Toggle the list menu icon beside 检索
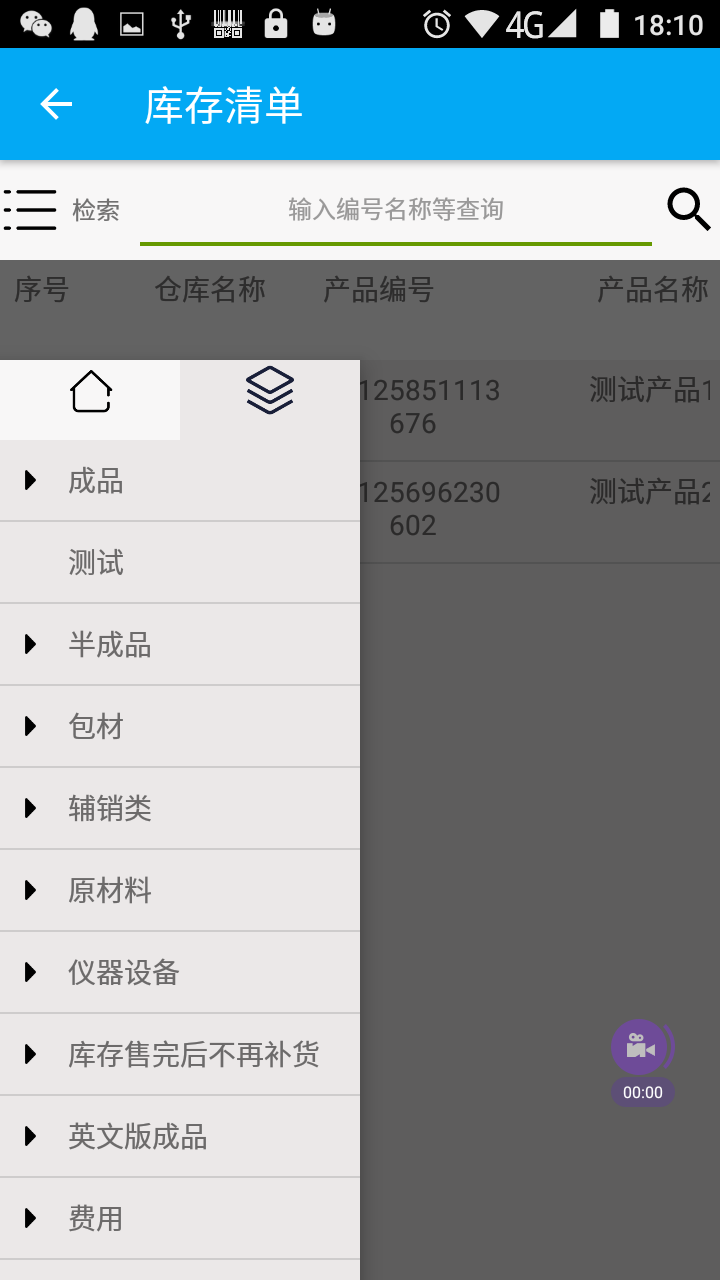 tap(30, 210)
